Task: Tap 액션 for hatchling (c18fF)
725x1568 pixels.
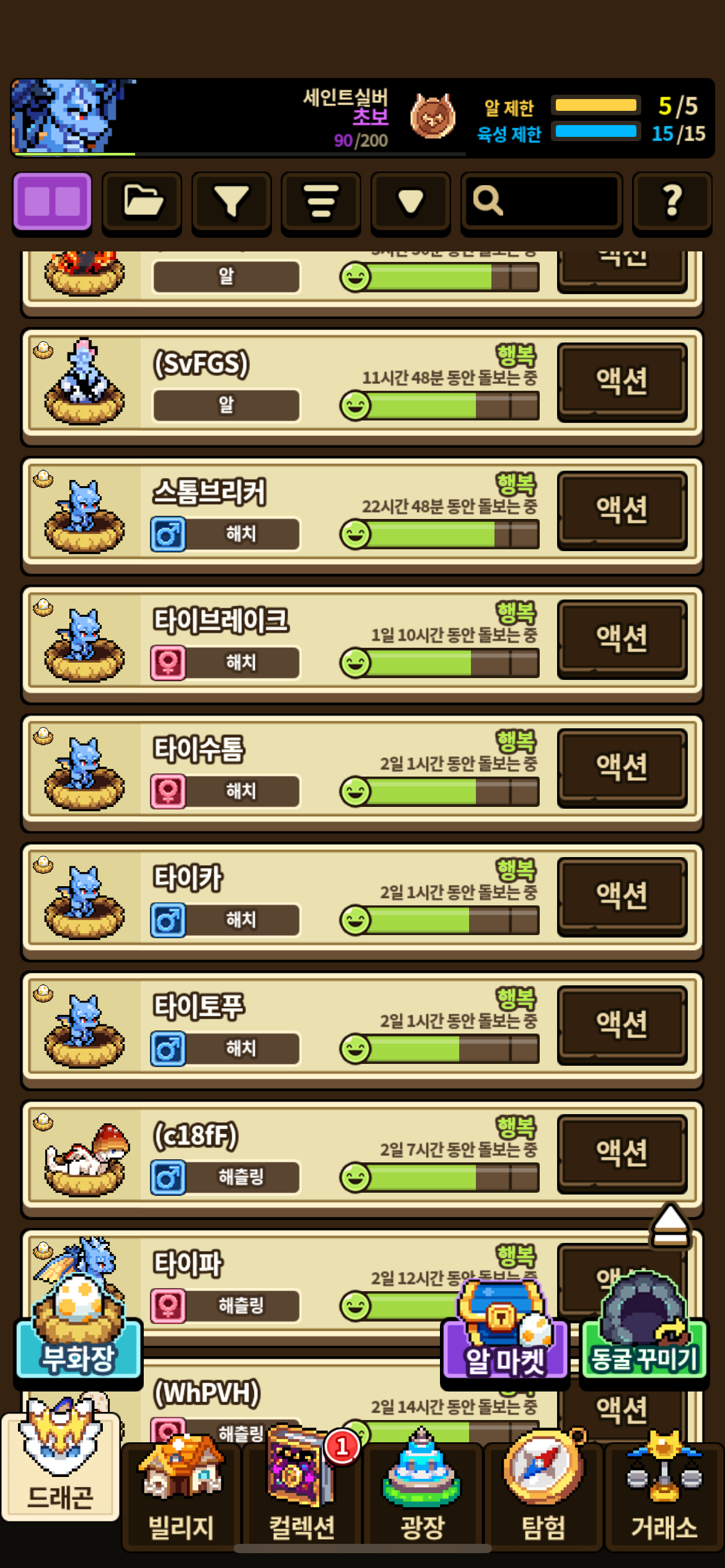Action: tap(622, 1153)
